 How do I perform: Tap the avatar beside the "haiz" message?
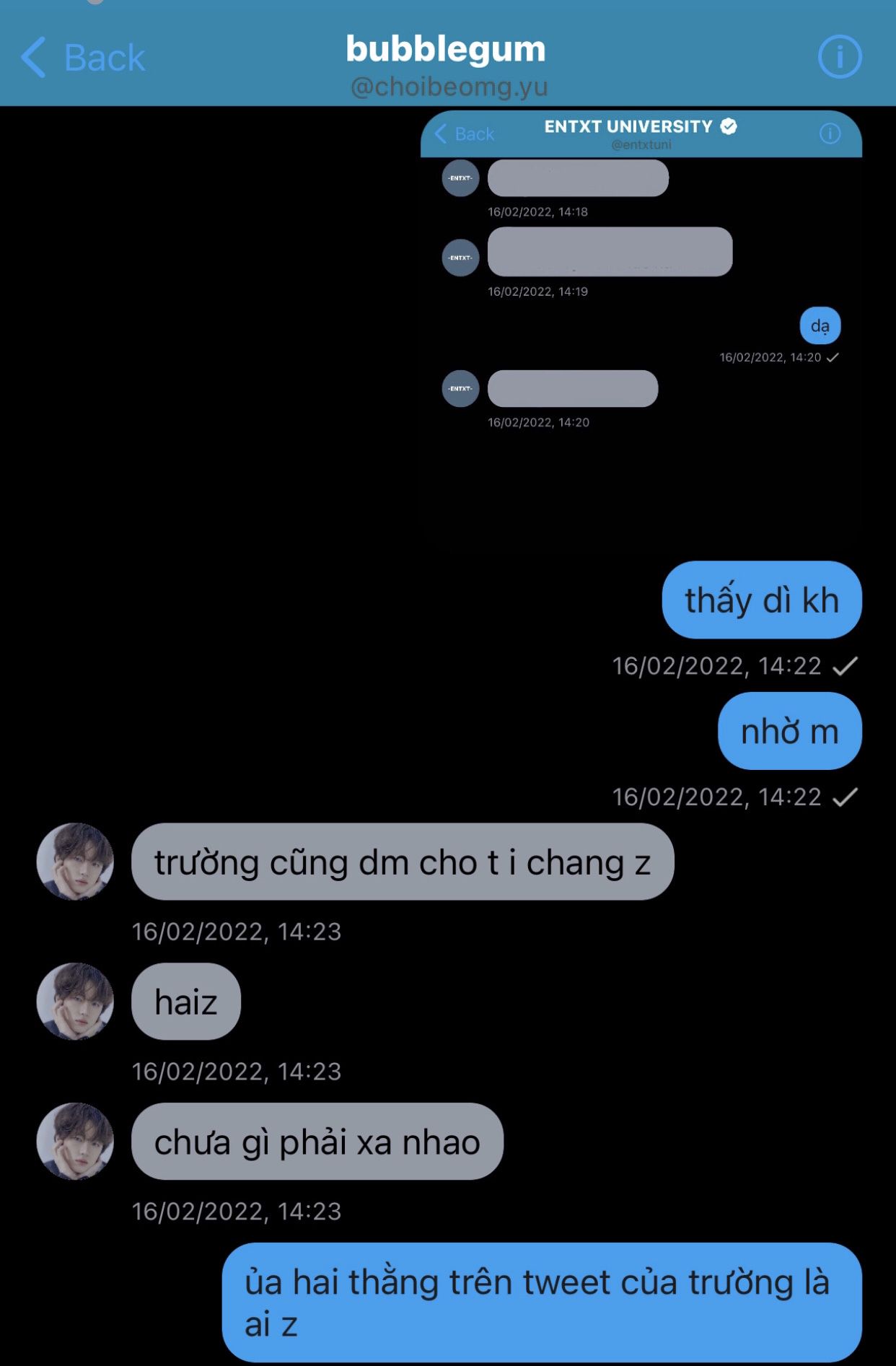[x=75, y=1001]
